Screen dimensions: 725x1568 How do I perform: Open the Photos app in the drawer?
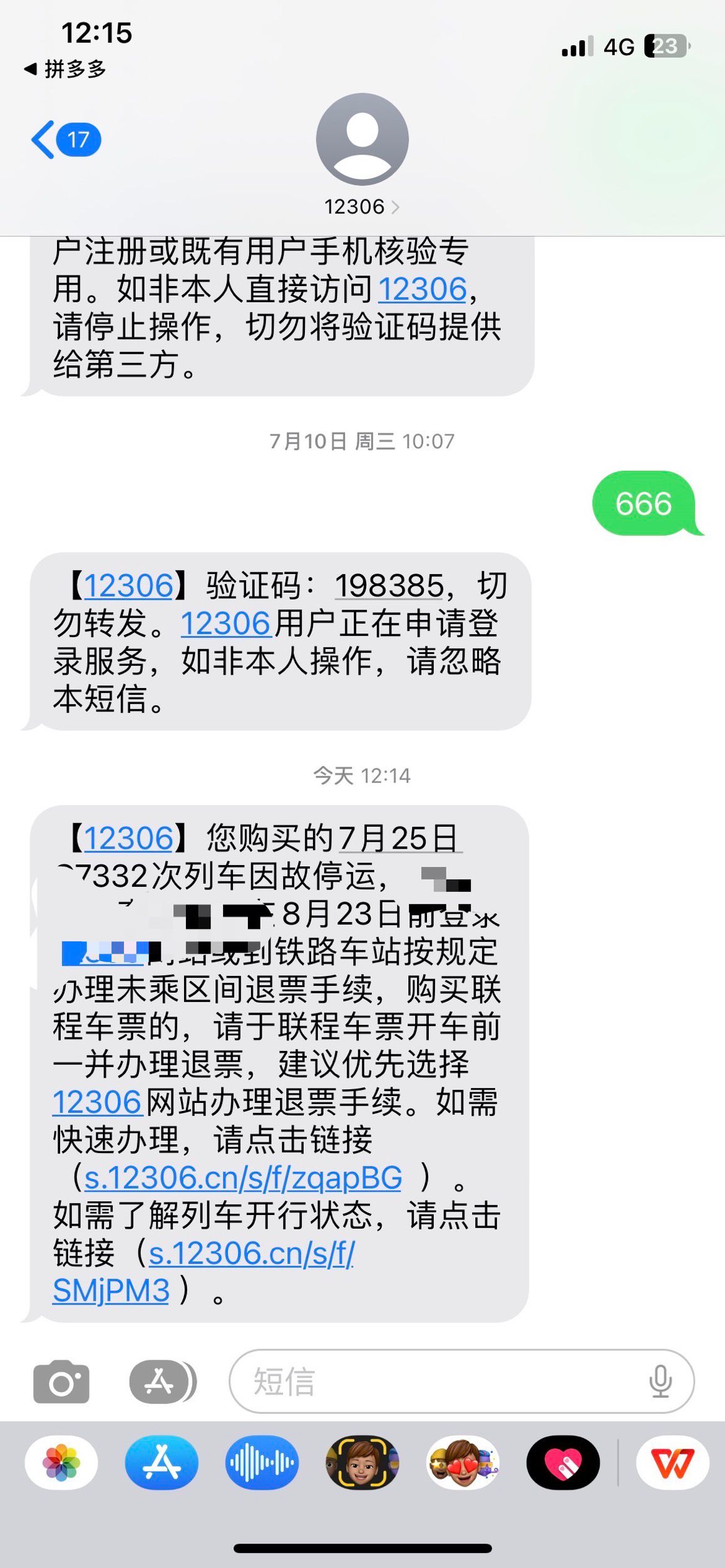[61, 1463]
